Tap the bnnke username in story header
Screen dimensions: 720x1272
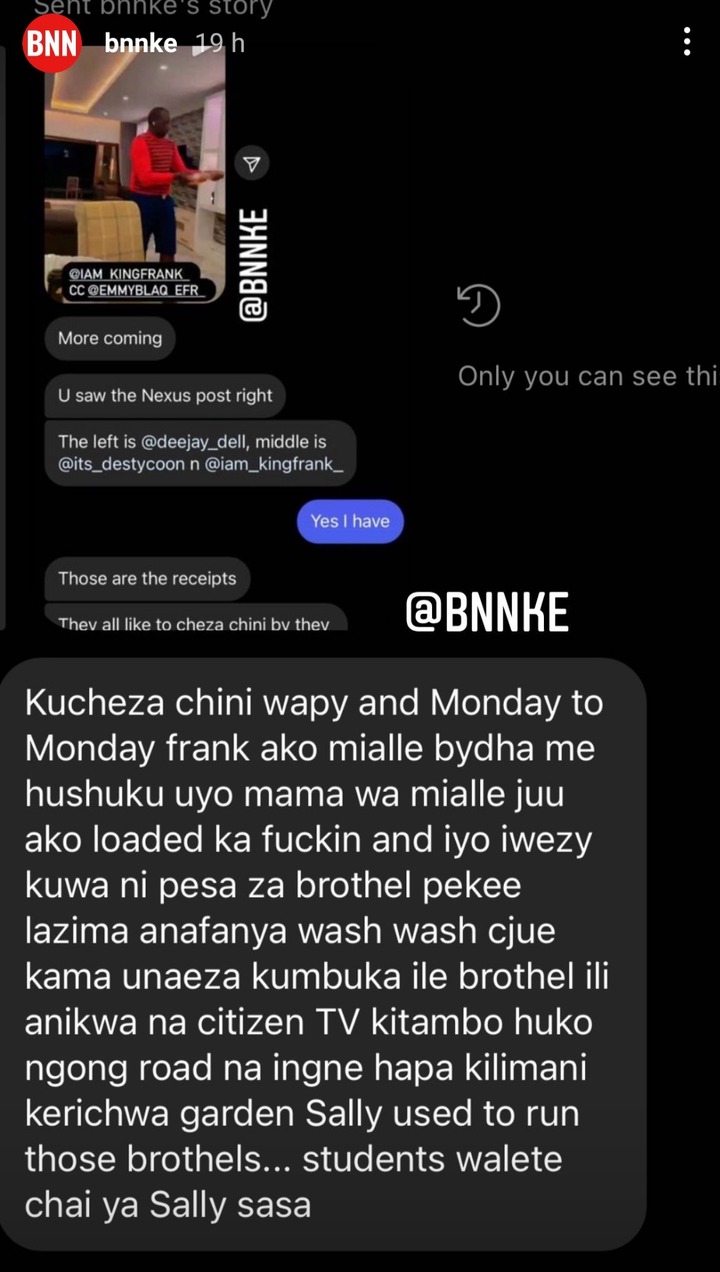coord(140,43)
